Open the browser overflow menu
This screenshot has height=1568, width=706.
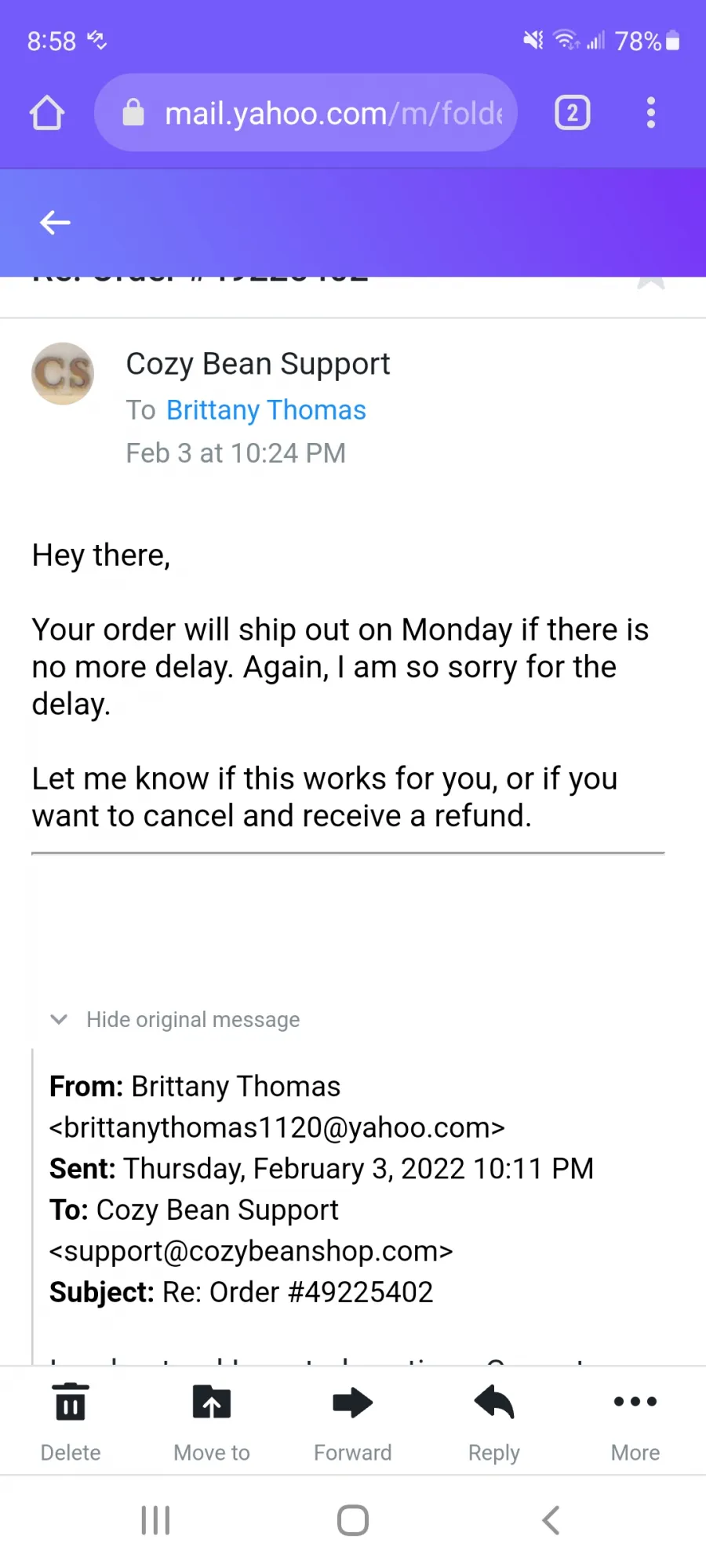point(650,113)
